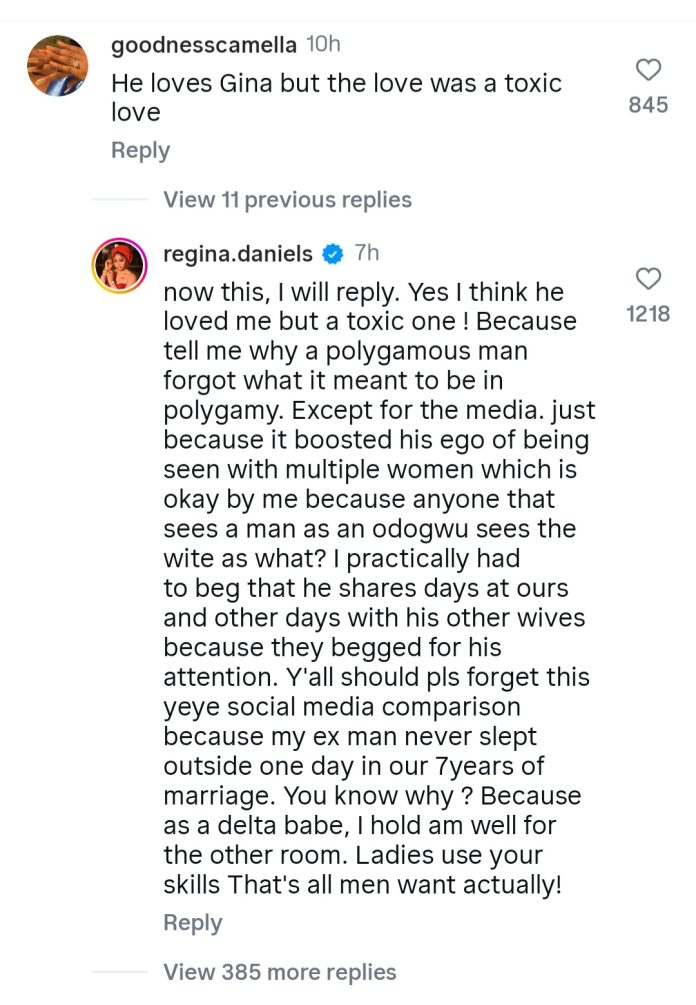This screenshot has height=1005, width=696.
Task: Open the goodnesscamella username link
Action: 204,46
